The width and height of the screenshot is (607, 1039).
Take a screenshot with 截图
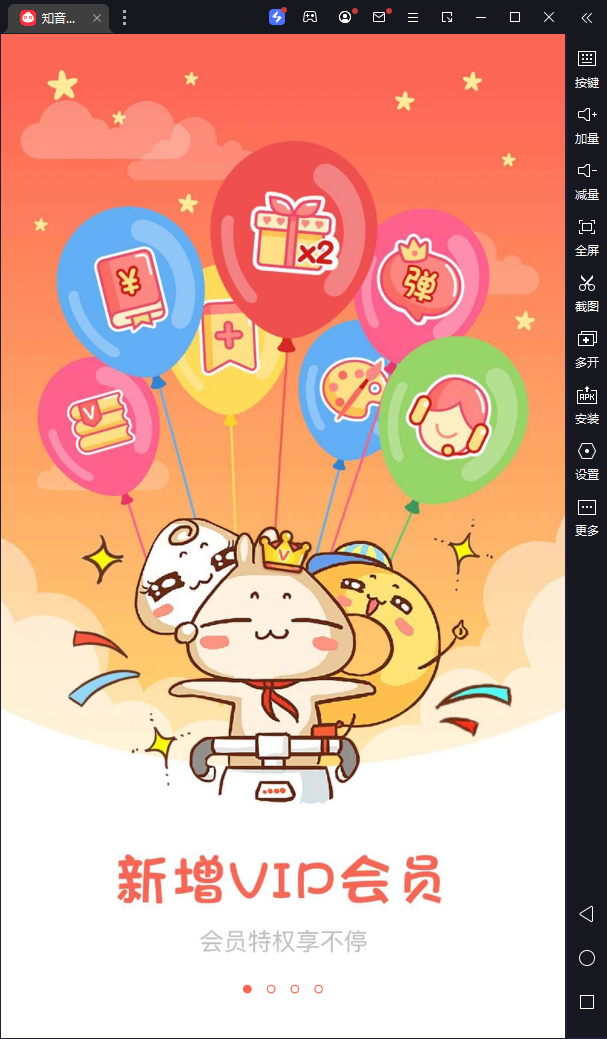[x=587, y=291]
